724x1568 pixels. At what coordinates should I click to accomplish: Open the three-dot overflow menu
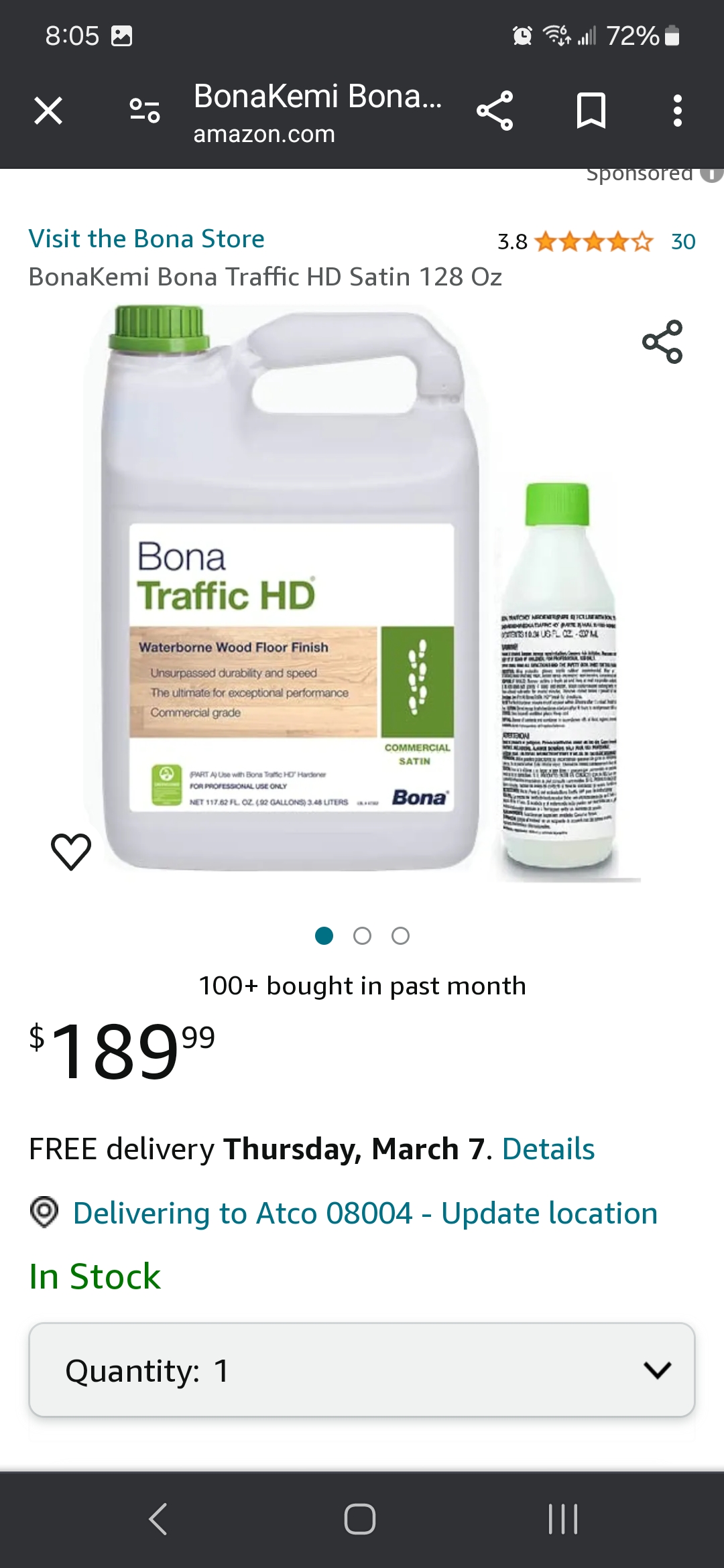[678, 111]
